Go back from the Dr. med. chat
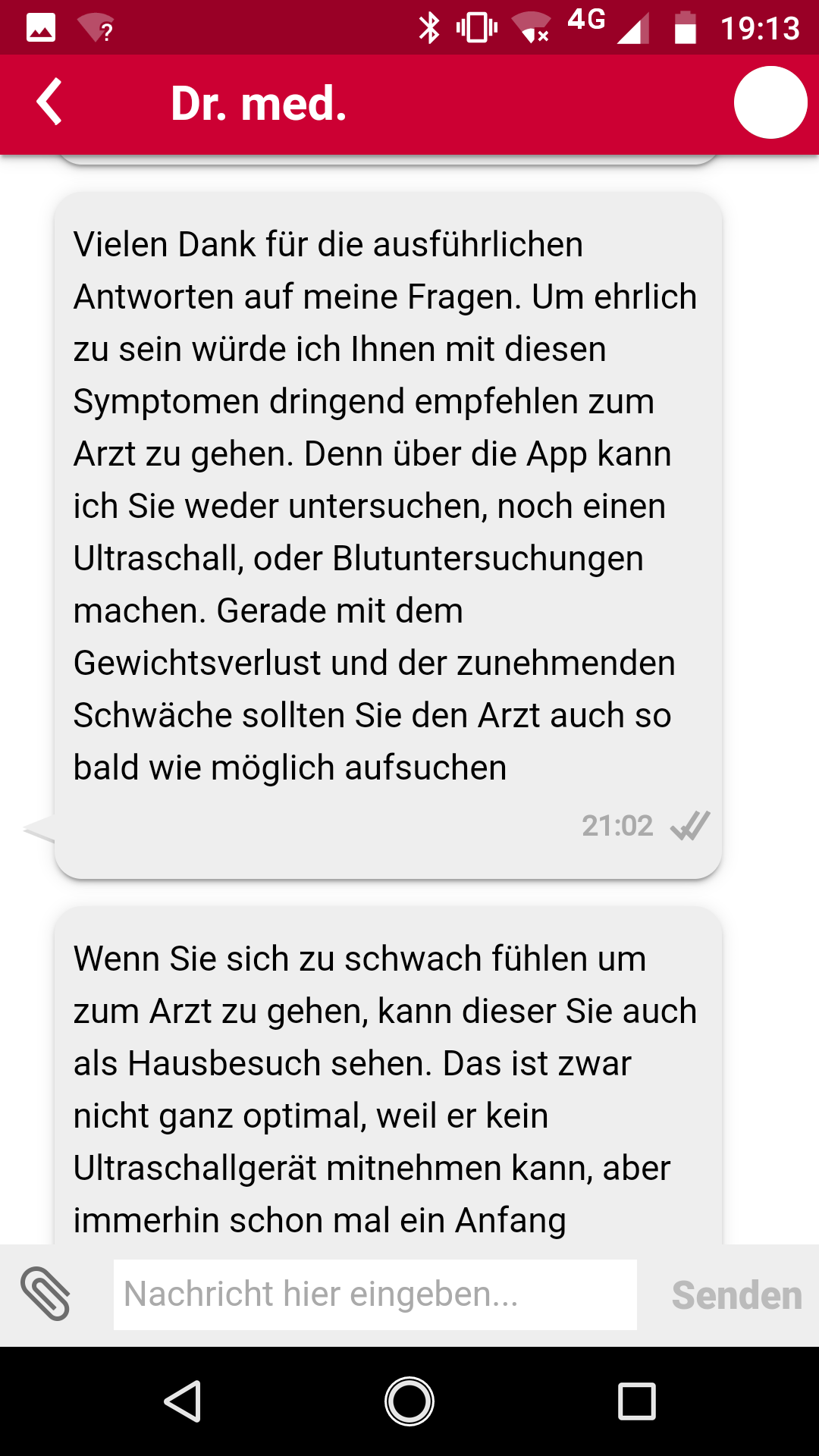Screen dimensions: 819x1456 pos(49,102)
